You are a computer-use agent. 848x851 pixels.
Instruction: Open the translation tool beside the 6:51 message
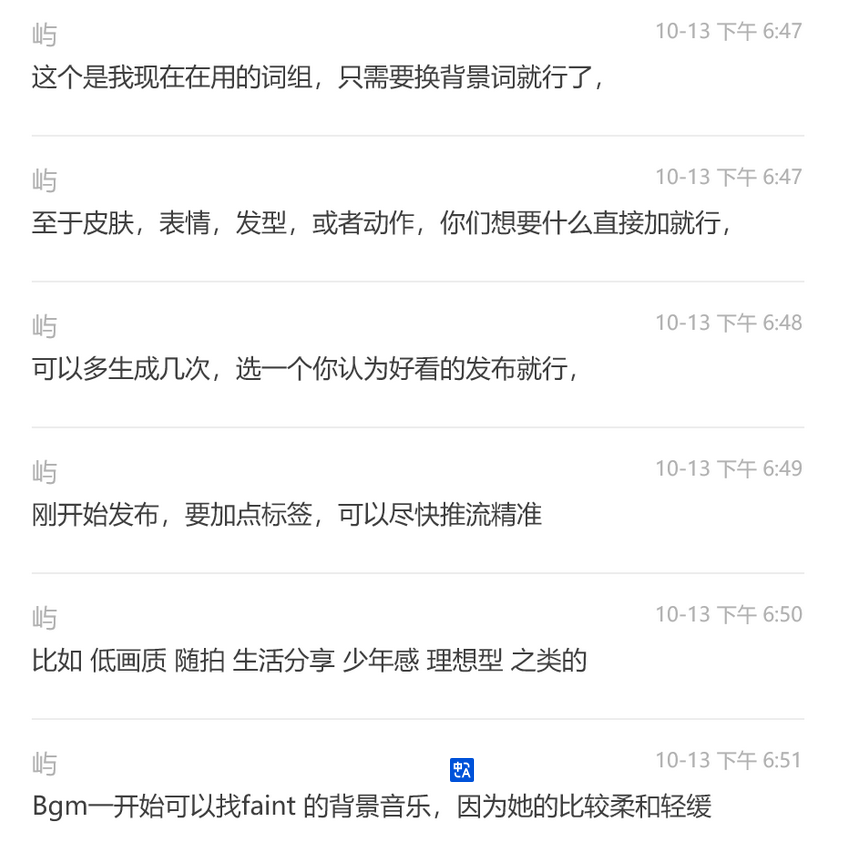[x=461, y=768]
